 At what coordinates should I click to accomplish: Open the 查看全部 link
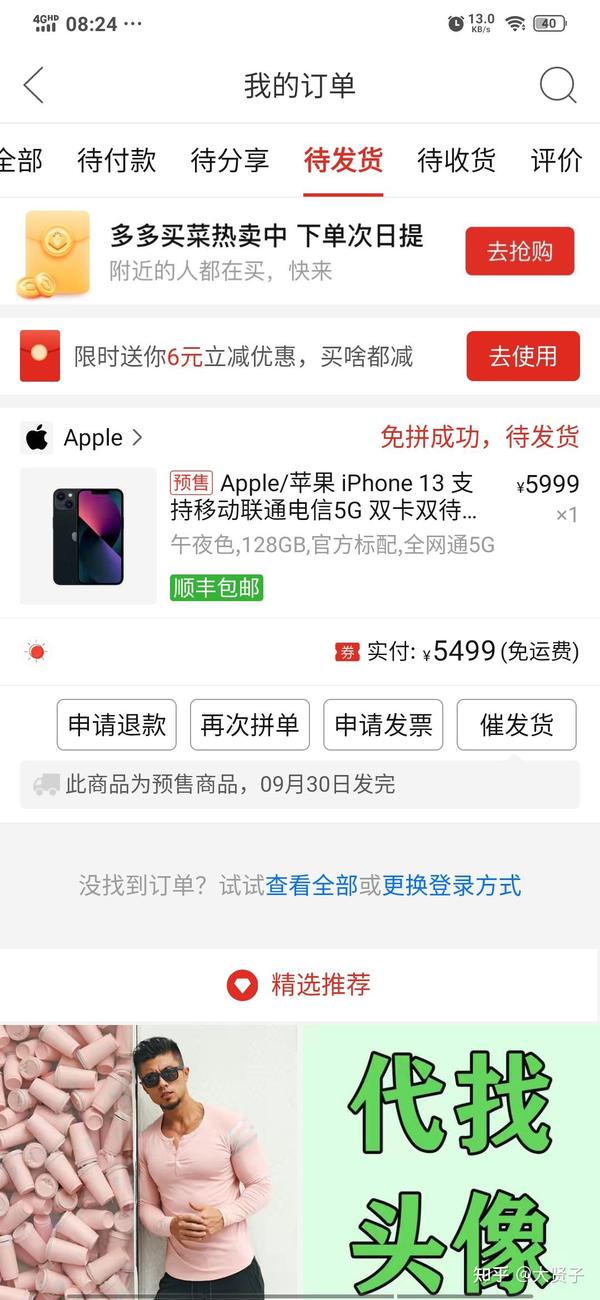tap(312, 885)
